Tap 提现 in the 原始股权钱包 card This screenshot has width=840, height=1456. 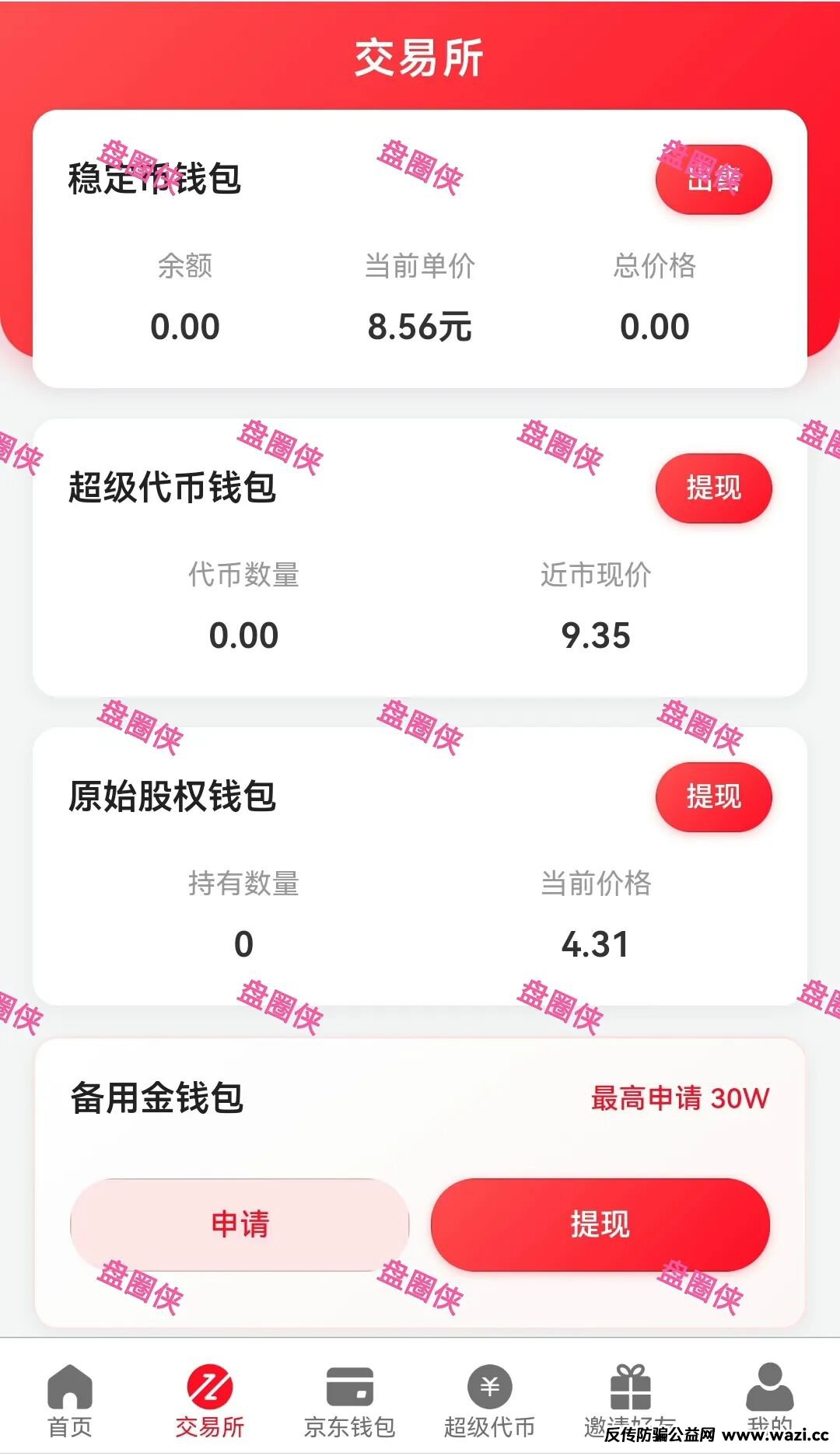pyautogui.click(x=713, y=796)
